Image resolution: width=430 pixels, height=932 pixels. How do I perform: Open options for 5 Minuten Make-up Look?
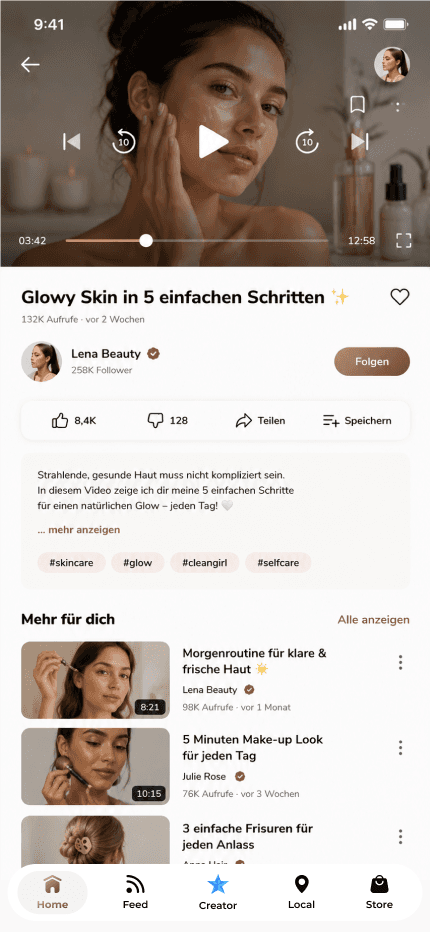[400, 748]
